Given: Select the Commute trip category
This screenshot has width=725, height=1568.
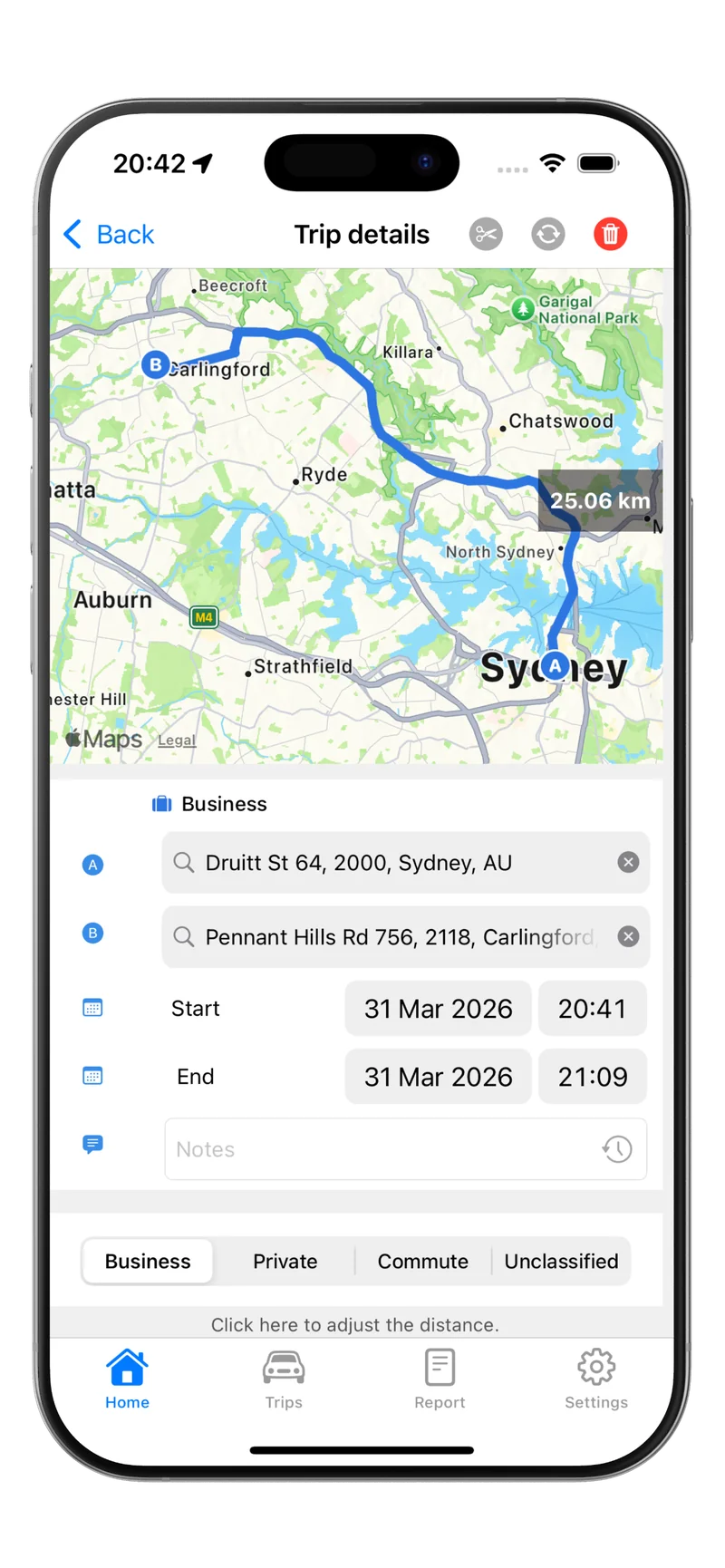Looking at the screenshot, I should click(422, 1261).
